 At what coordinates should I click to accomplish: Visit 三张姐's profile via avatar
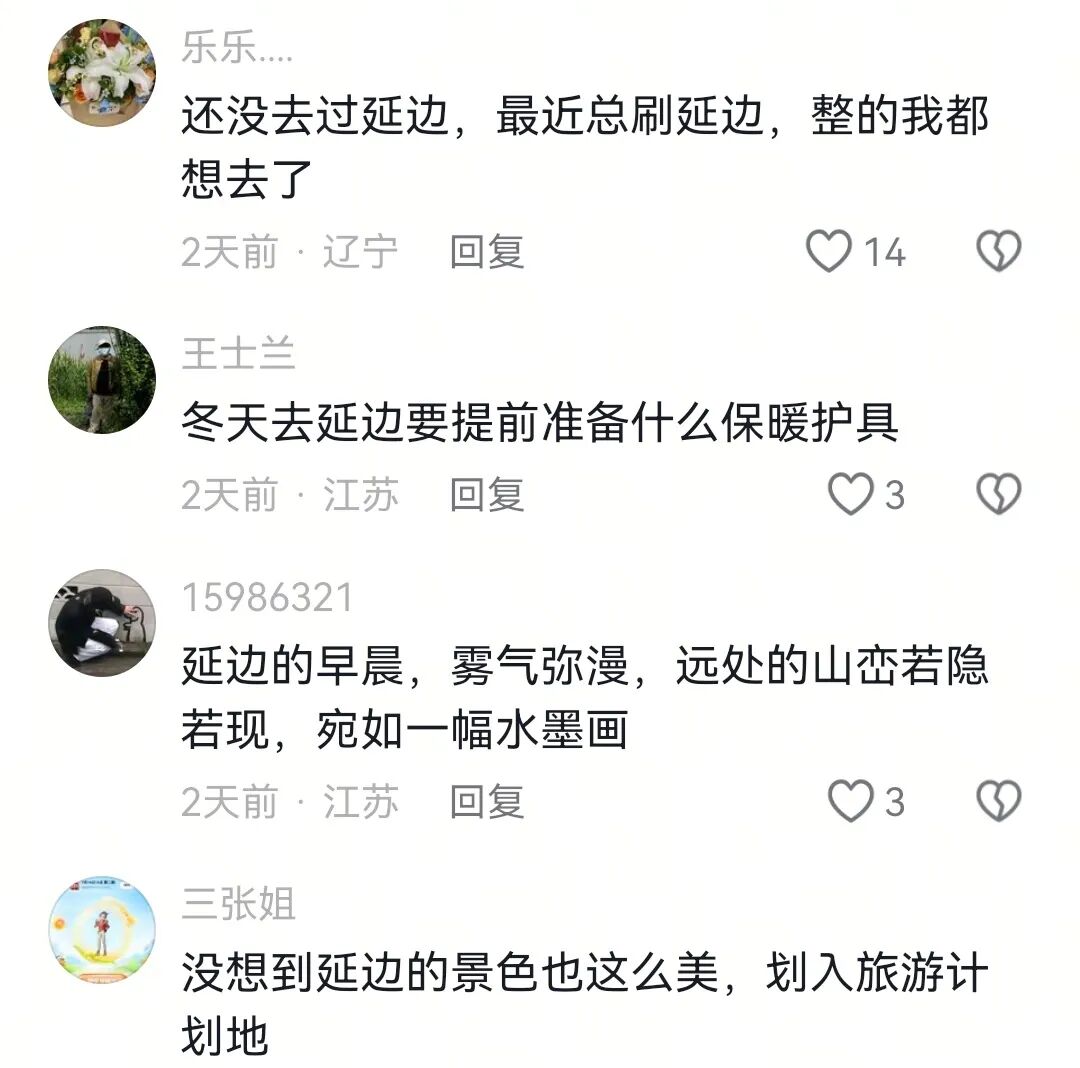click(102, 930)
